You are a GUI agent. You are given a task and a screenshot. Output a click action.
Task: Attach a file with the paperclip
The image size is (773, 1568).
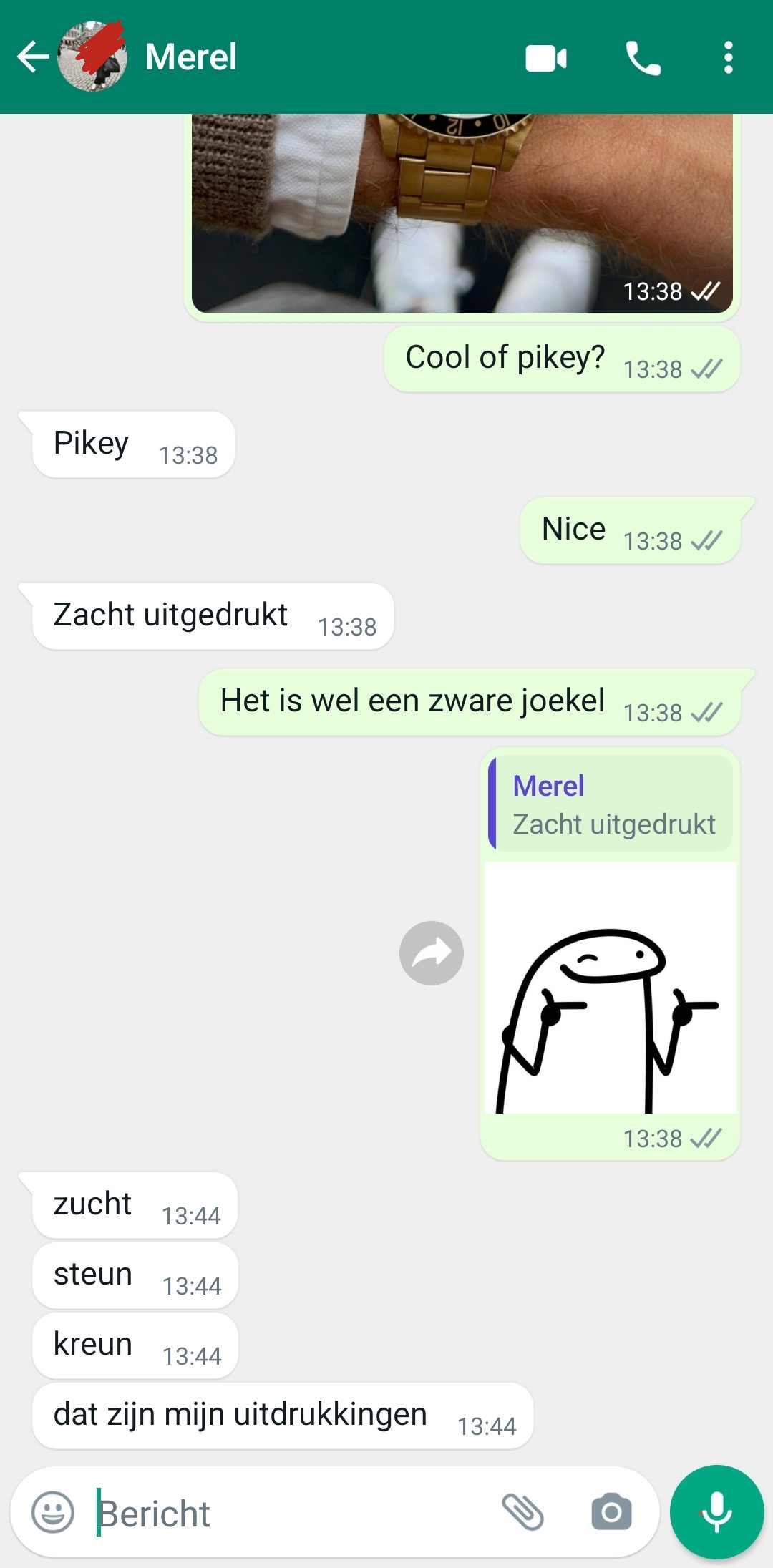(523, 1512)
